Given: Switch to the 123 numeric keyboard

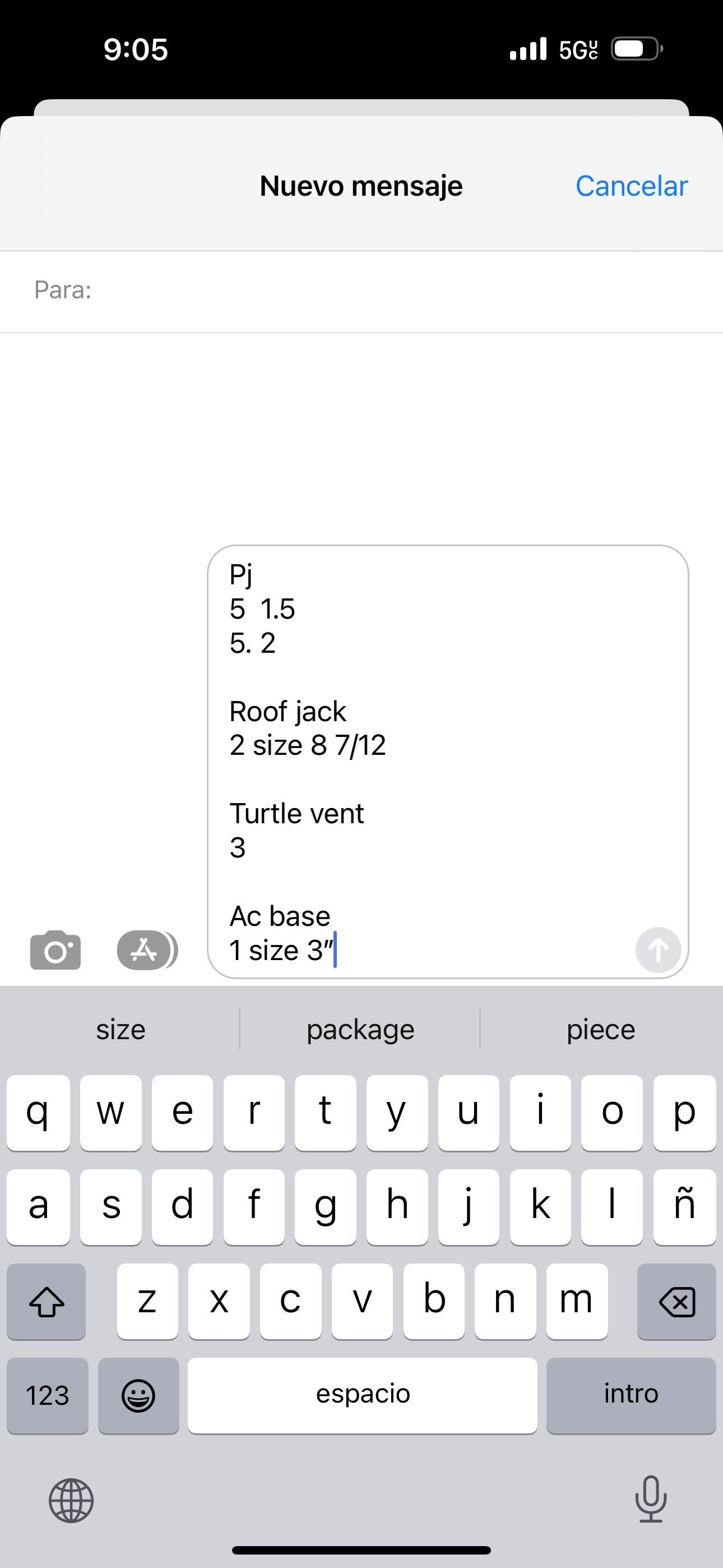Looking at the screenshot, I should [x=48, y=1395].
